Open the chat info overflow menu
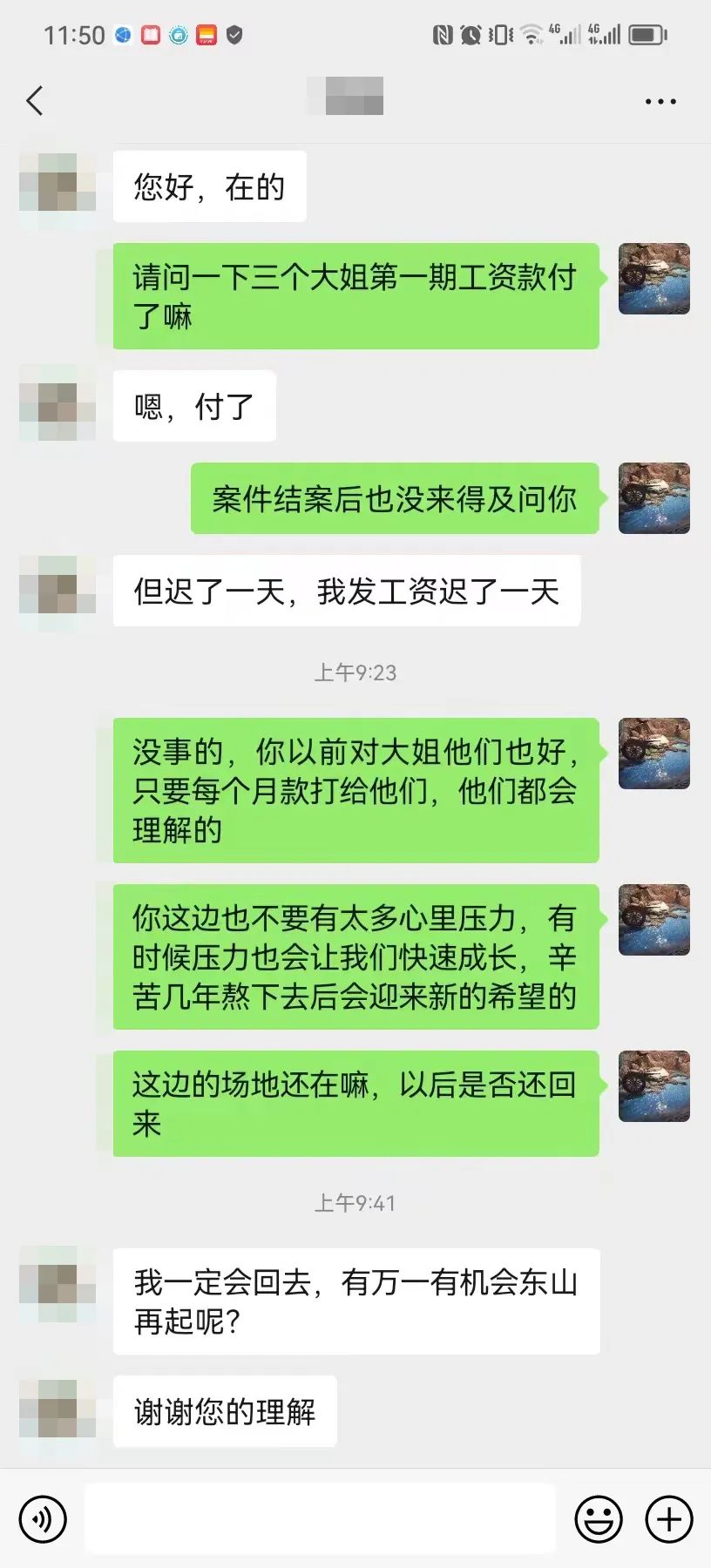 [x=660, y=102]
